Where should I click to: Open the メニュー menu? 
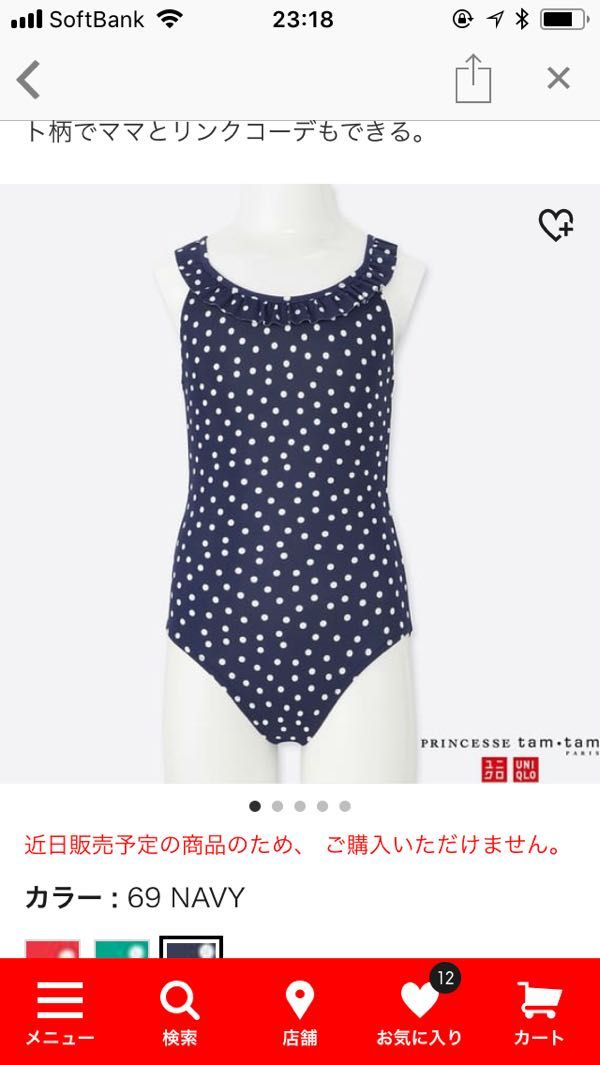pyautogui.click(x=60, y=1012)
